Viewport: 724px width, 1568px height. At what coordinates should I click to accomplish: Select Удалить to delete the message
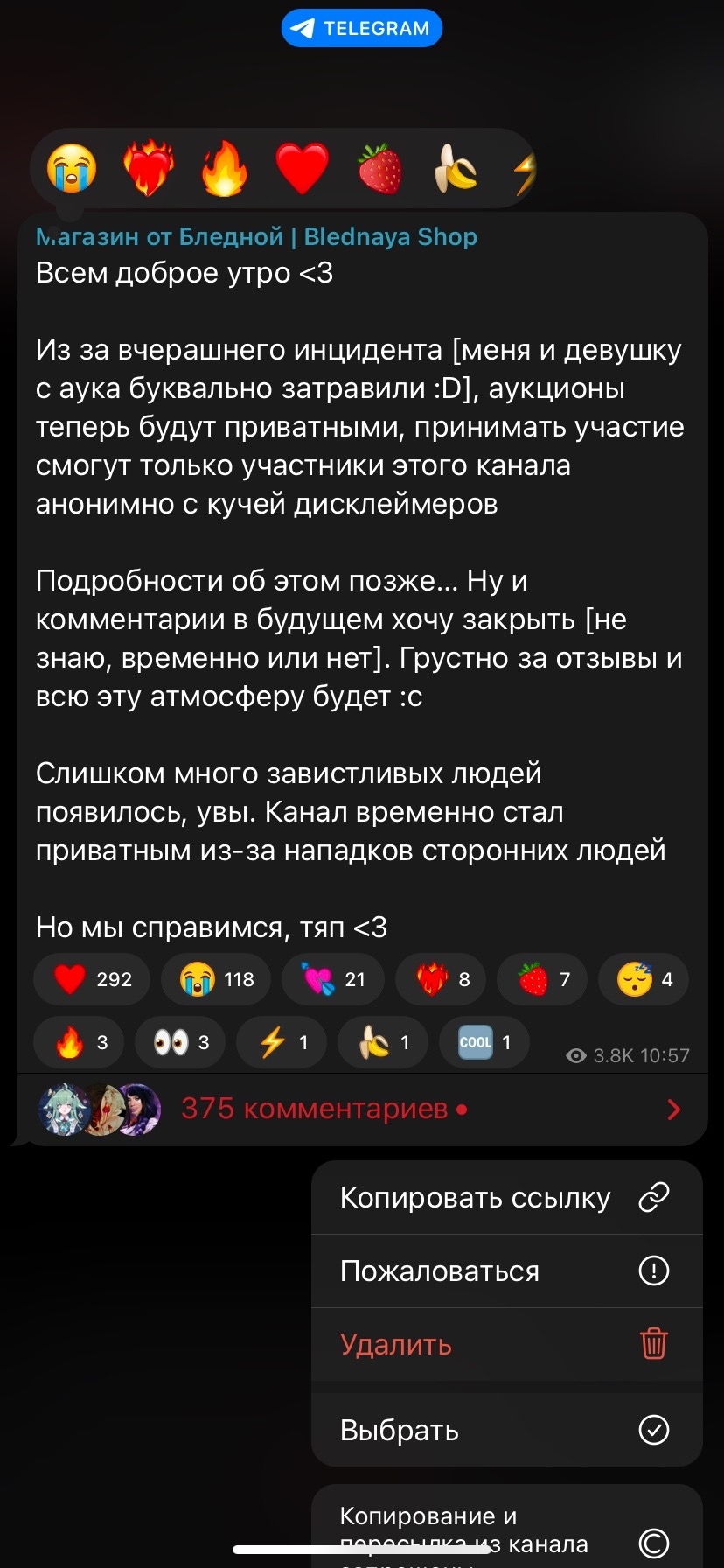click(506, 1344)
